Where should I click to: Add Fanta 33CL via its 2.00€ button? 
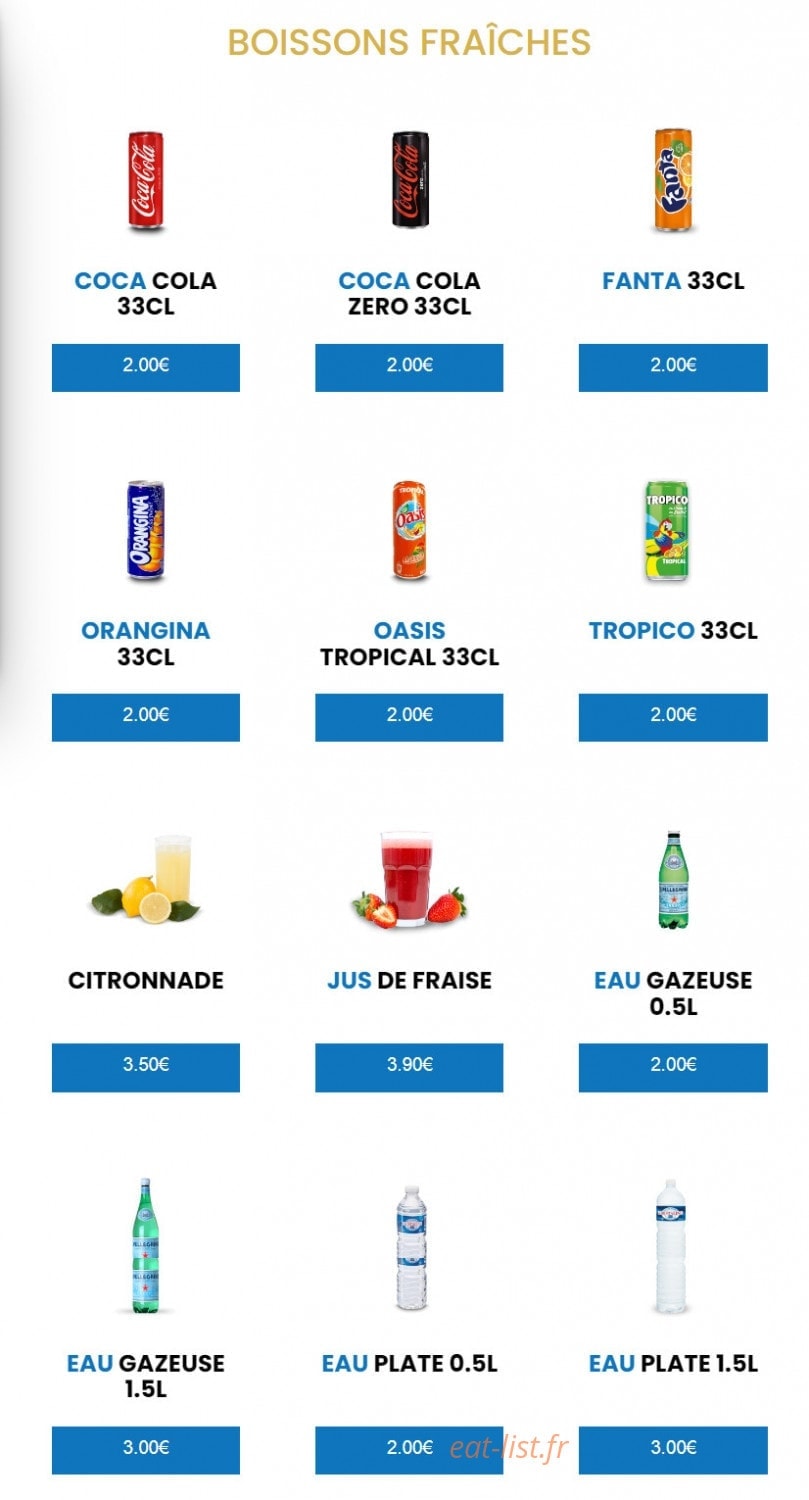coord(673,367)
